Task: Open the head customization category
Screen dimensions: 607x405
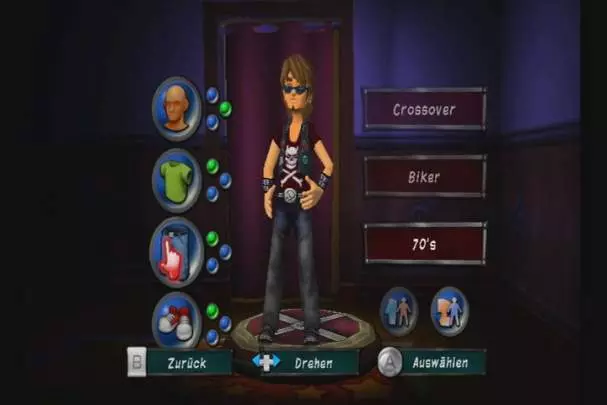Action: (x=176, y=108)
